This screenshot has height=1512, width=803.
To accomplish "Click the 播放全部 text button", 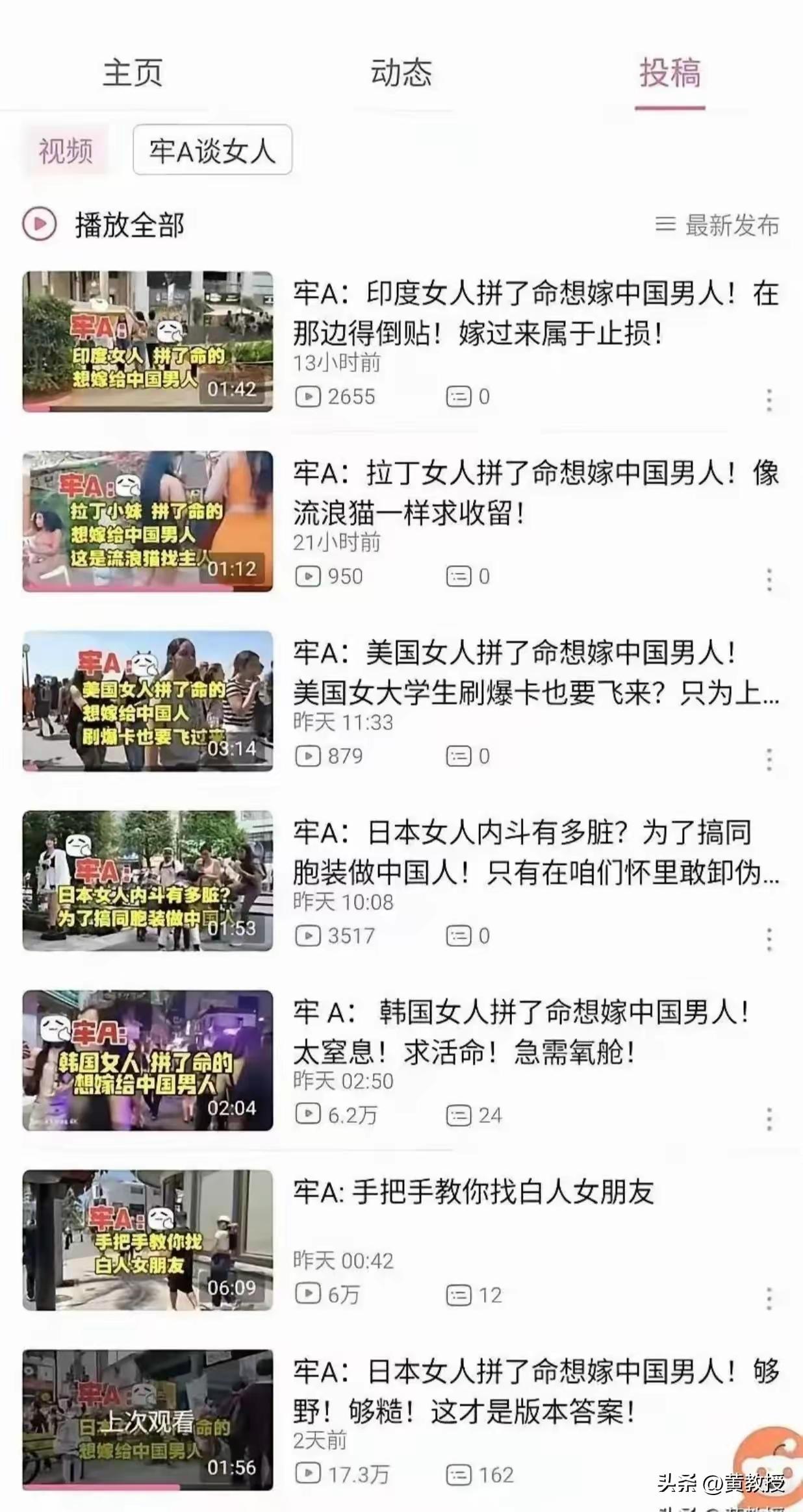I will click(x=128, y=223).
